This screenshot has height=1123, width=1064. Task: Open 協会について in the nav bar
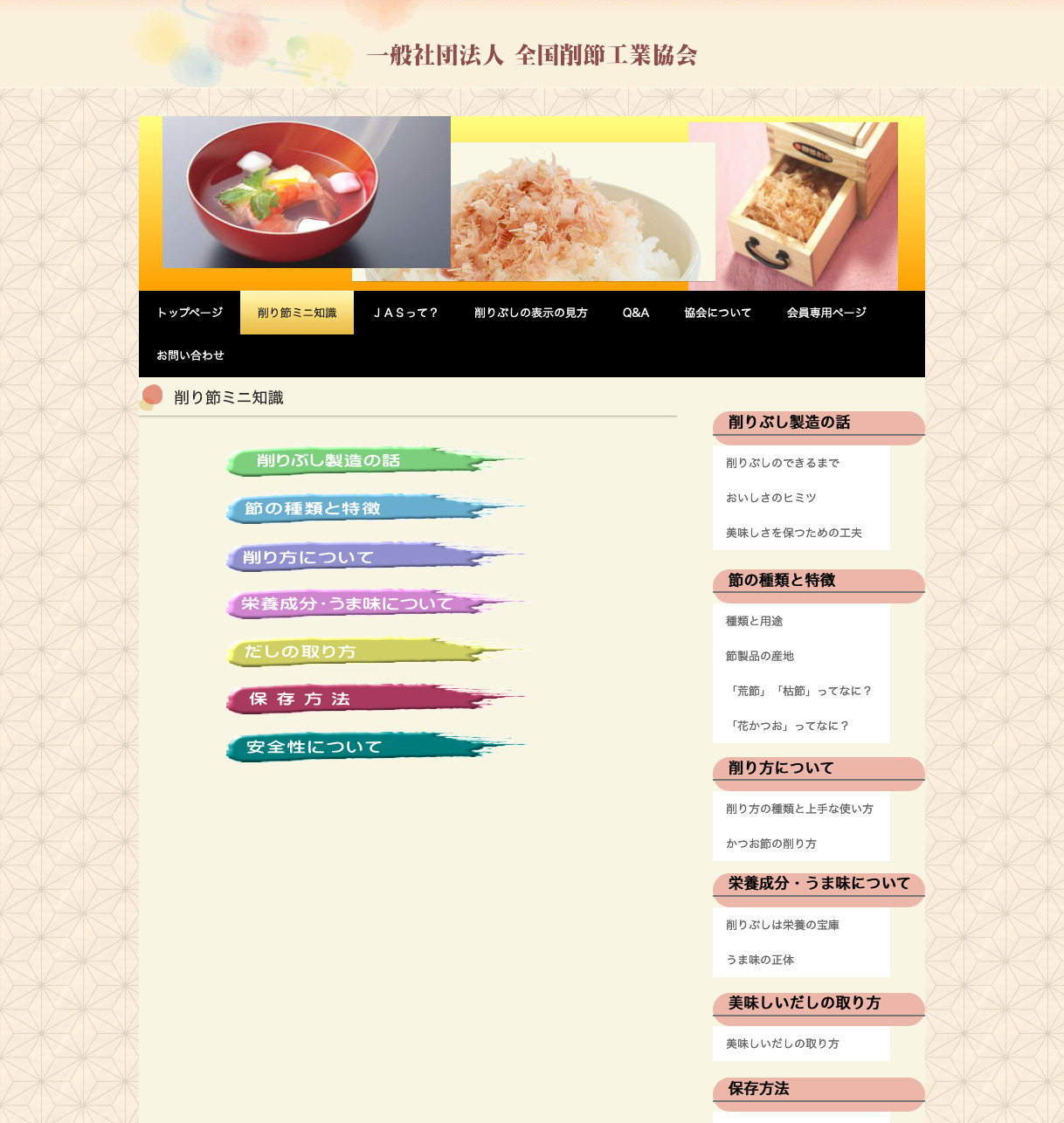717,313
